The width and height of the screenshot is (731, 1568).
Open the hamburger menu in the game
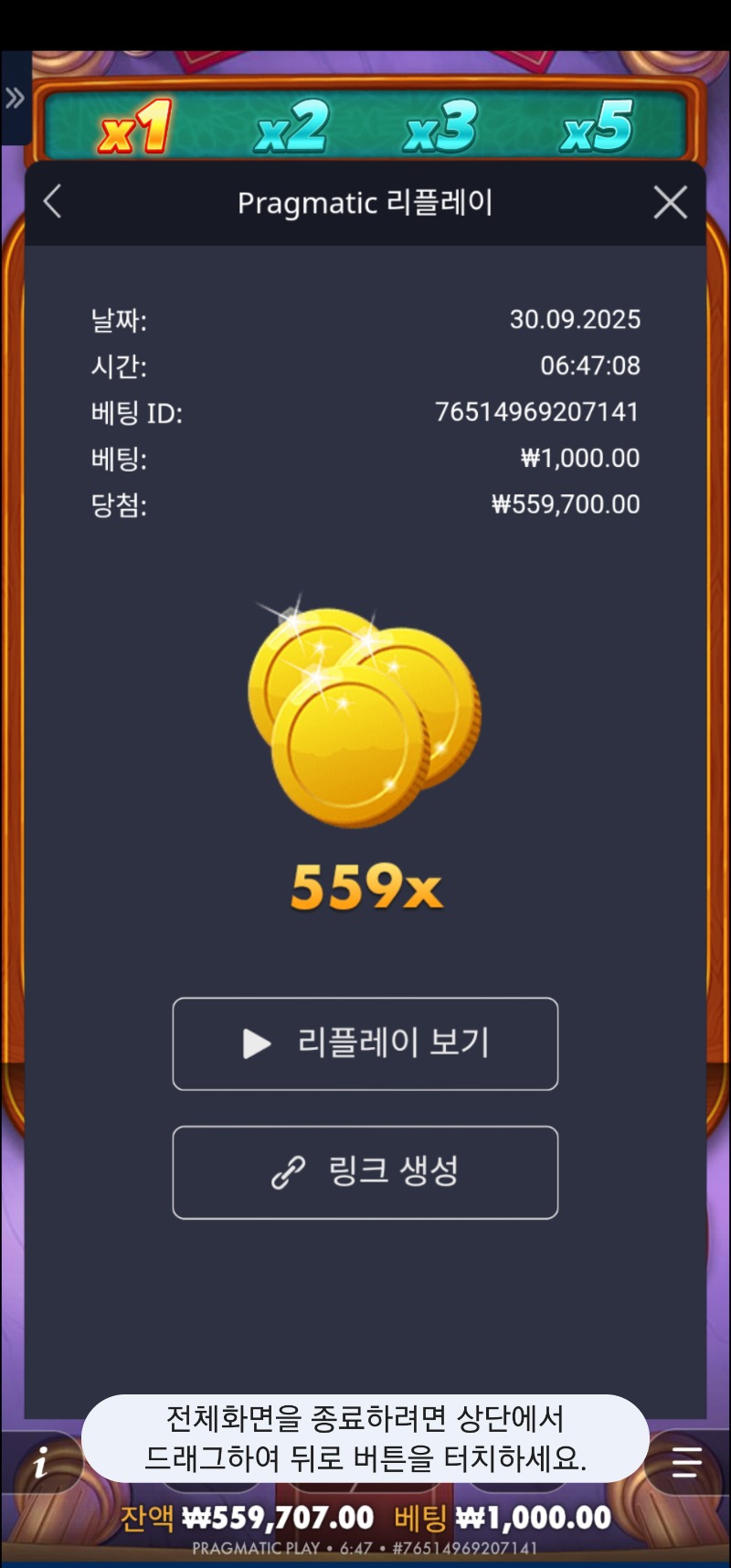pyautogui.click(x=686, y=1463)
